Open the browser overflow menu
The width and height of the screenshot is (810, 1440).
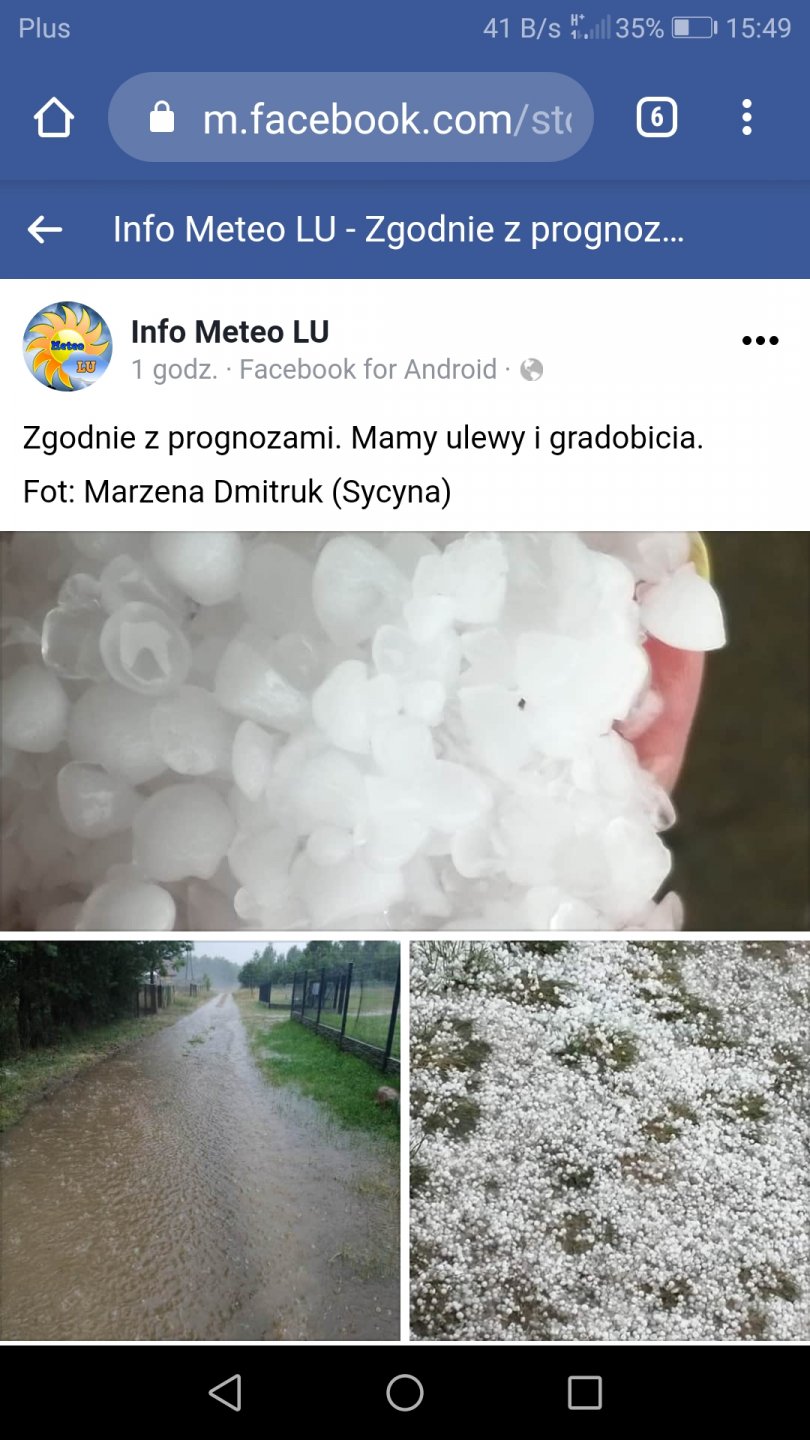tap(747, 118)
